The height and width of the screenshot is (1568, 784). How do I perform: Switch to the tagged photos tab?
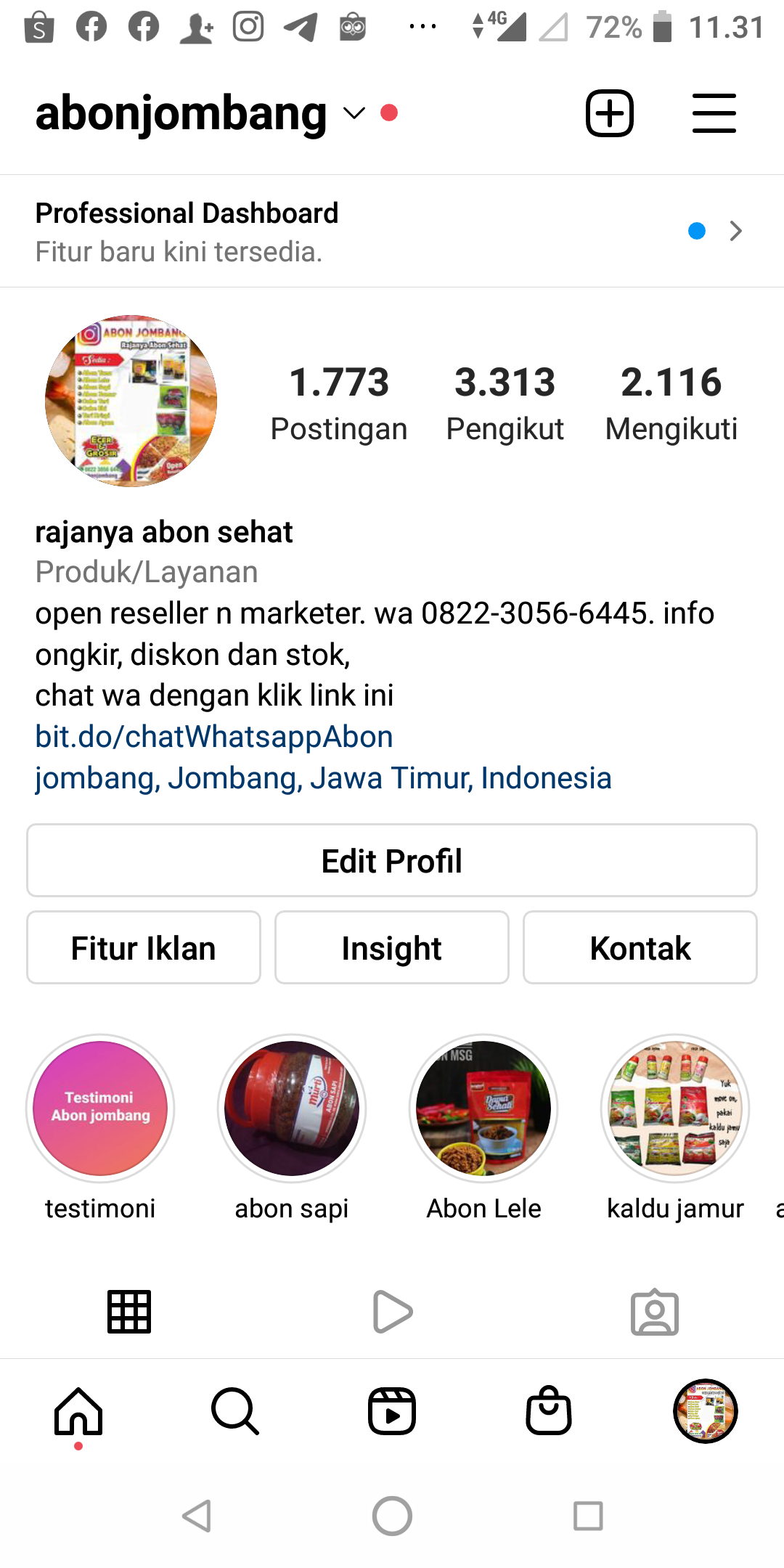(x=654, y=1312)
